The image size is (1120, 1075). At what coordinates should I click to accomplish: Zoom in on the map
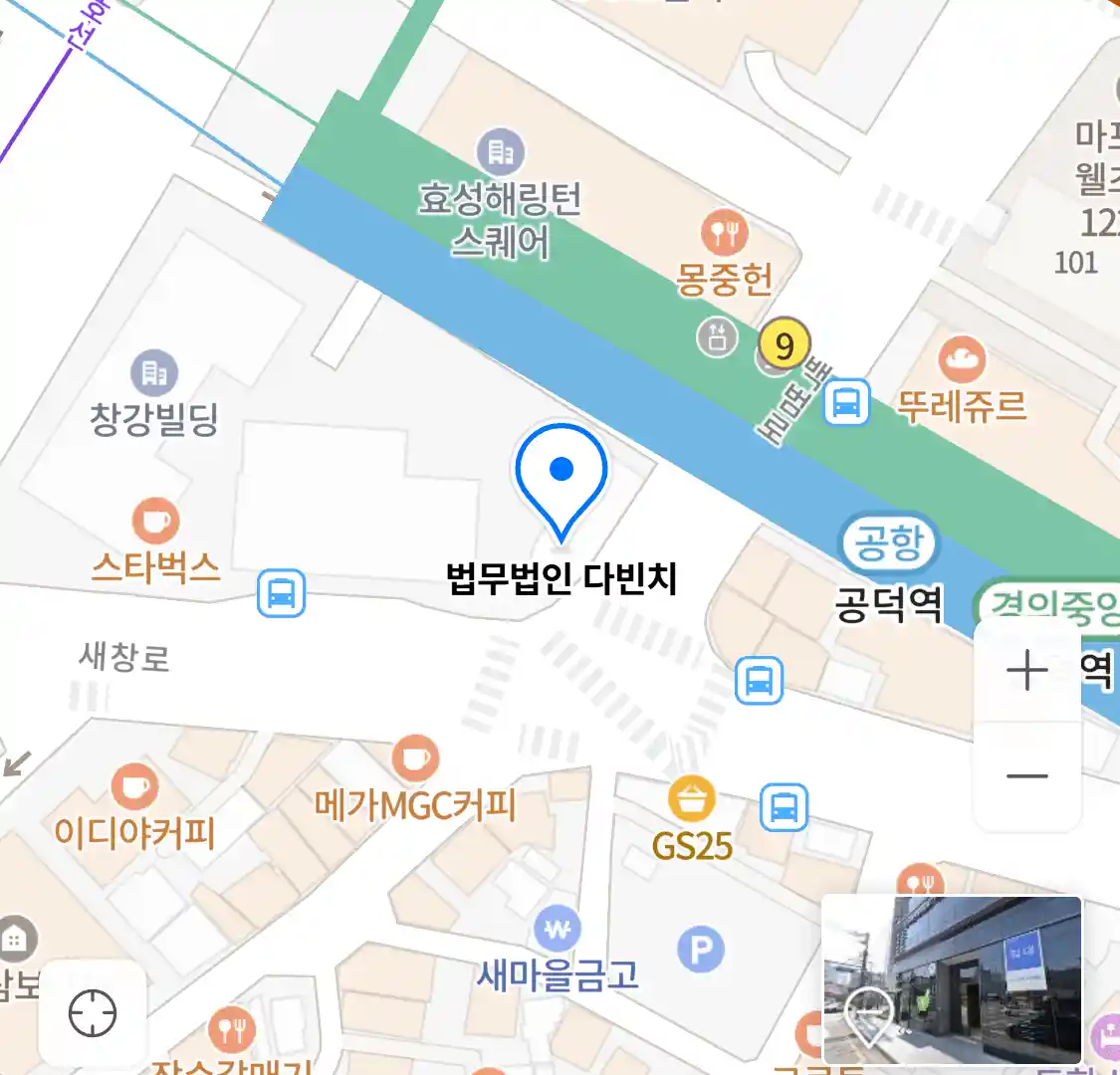(1026, 671)
